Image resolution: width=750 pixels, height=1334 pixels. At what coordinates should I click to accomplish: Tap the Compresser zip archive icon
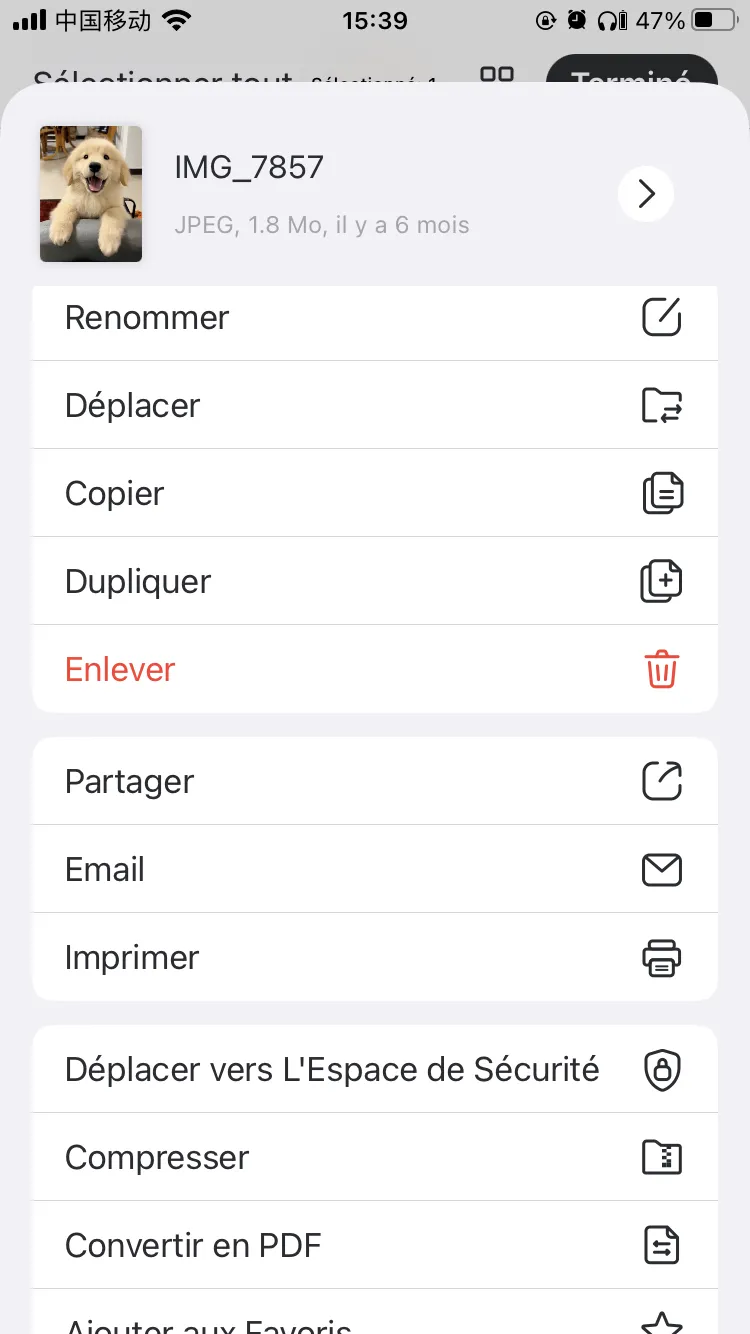coord(661,1157)
